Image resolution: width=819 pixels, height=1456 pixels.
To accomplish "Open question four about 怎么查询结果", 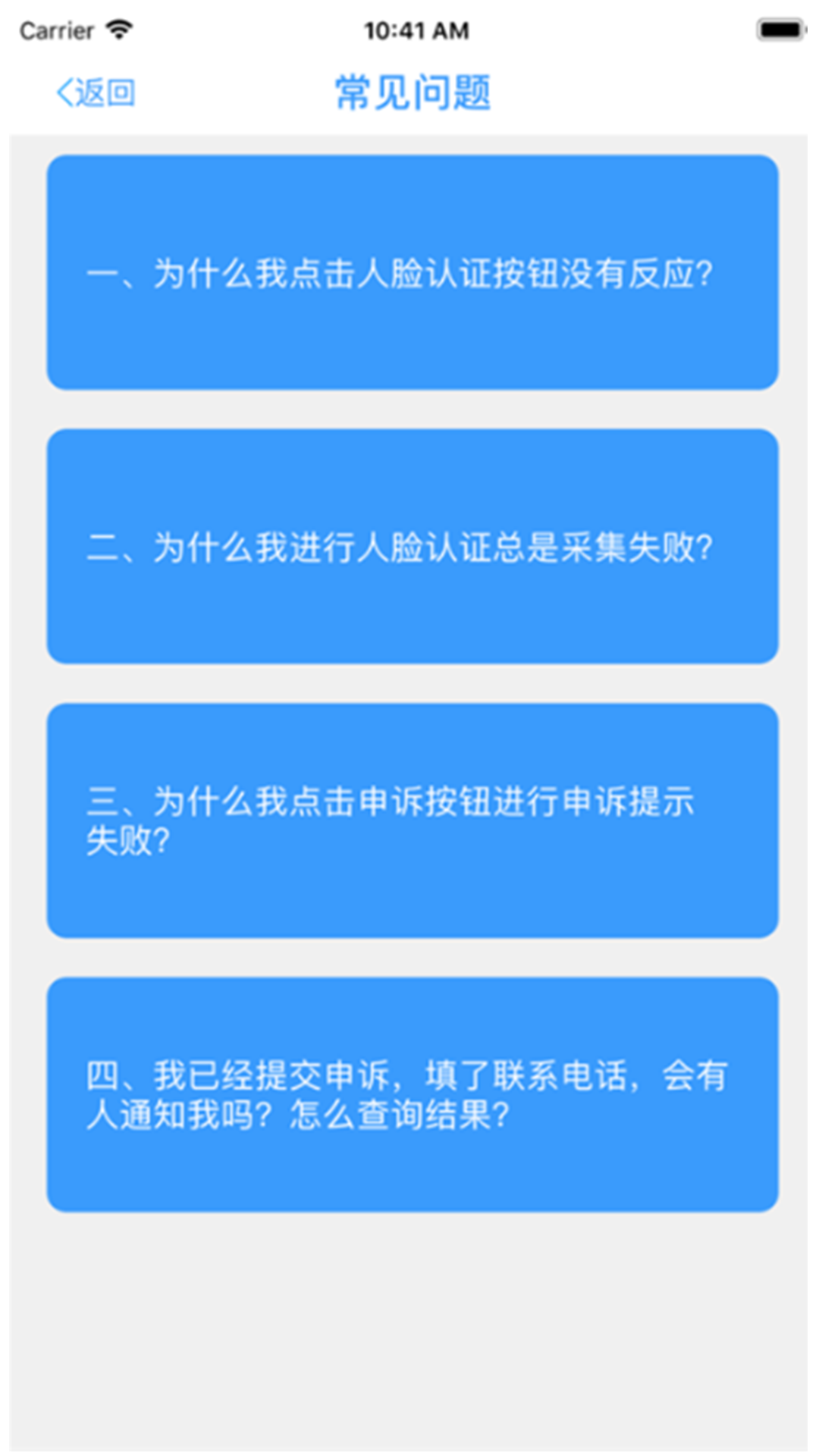I will point(412,1094).
